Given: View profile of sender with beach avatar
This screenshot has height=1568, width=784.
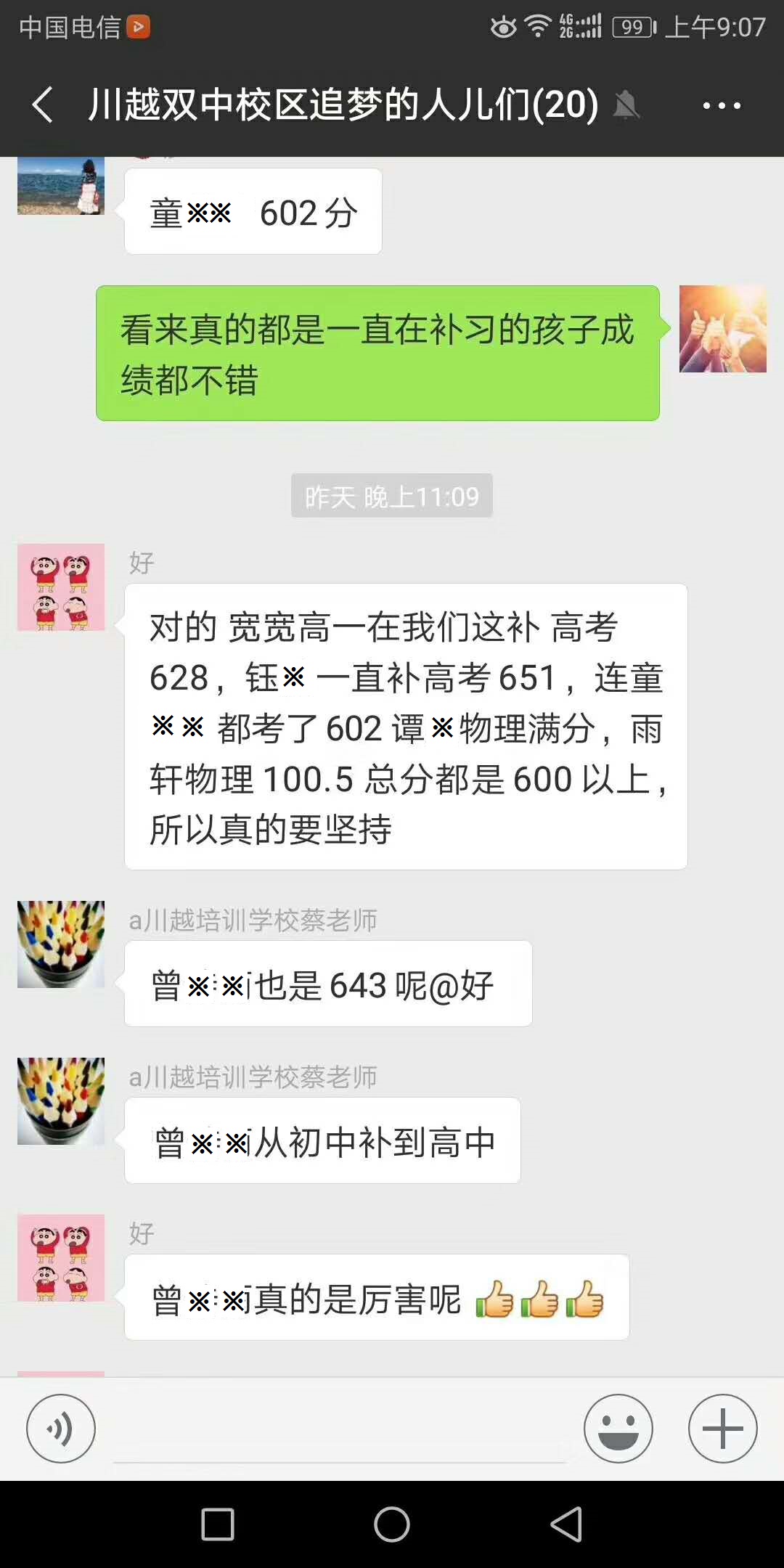Looking at the screenshot, I should (x=61, y=187).
